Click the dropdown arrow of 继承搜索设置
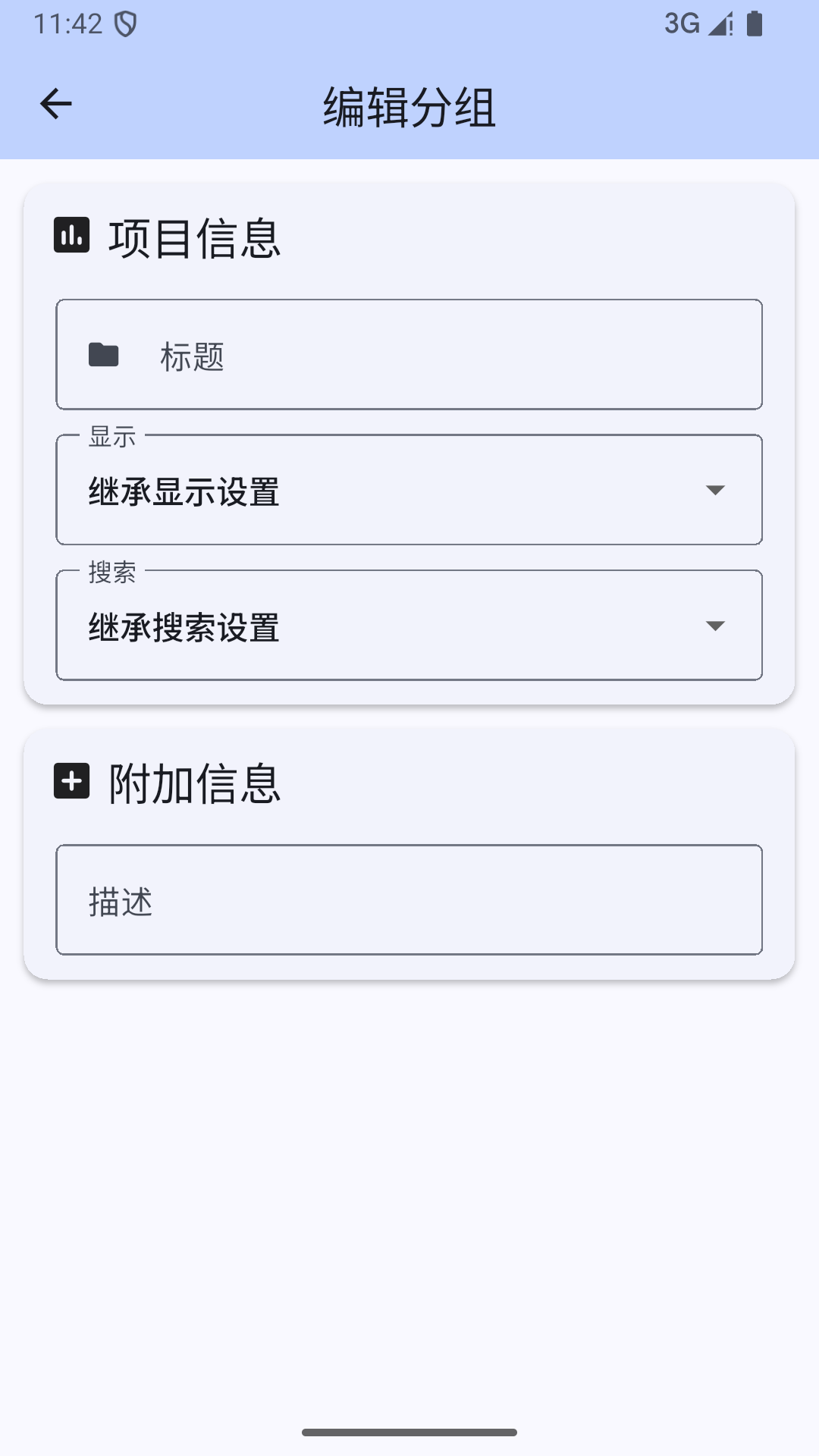The height and width of the screenshot is (1456, 819). tap(716, 626)
